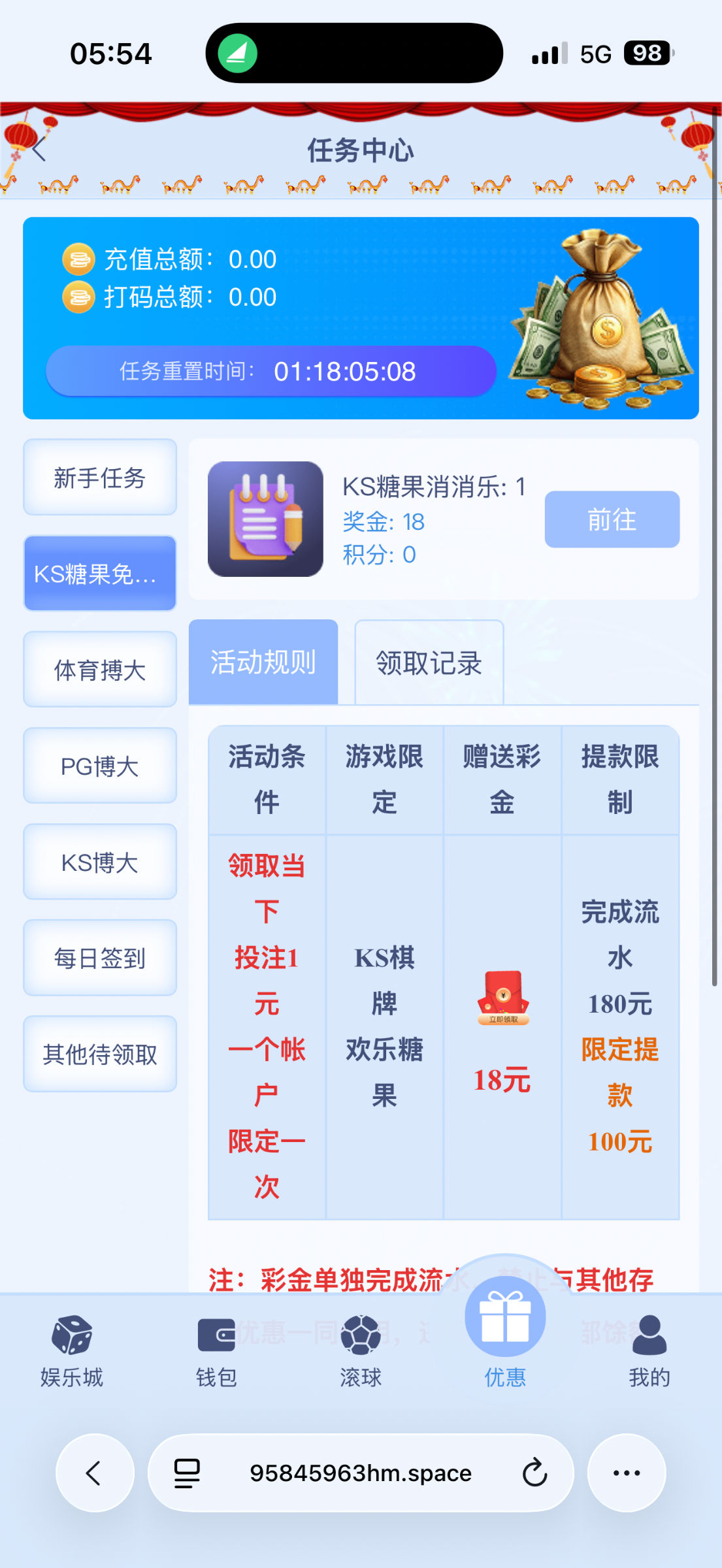Open the 每日签到 category
Viewport: 722px width, 1568px height.
pyautogui.click(x=100, y=958)
